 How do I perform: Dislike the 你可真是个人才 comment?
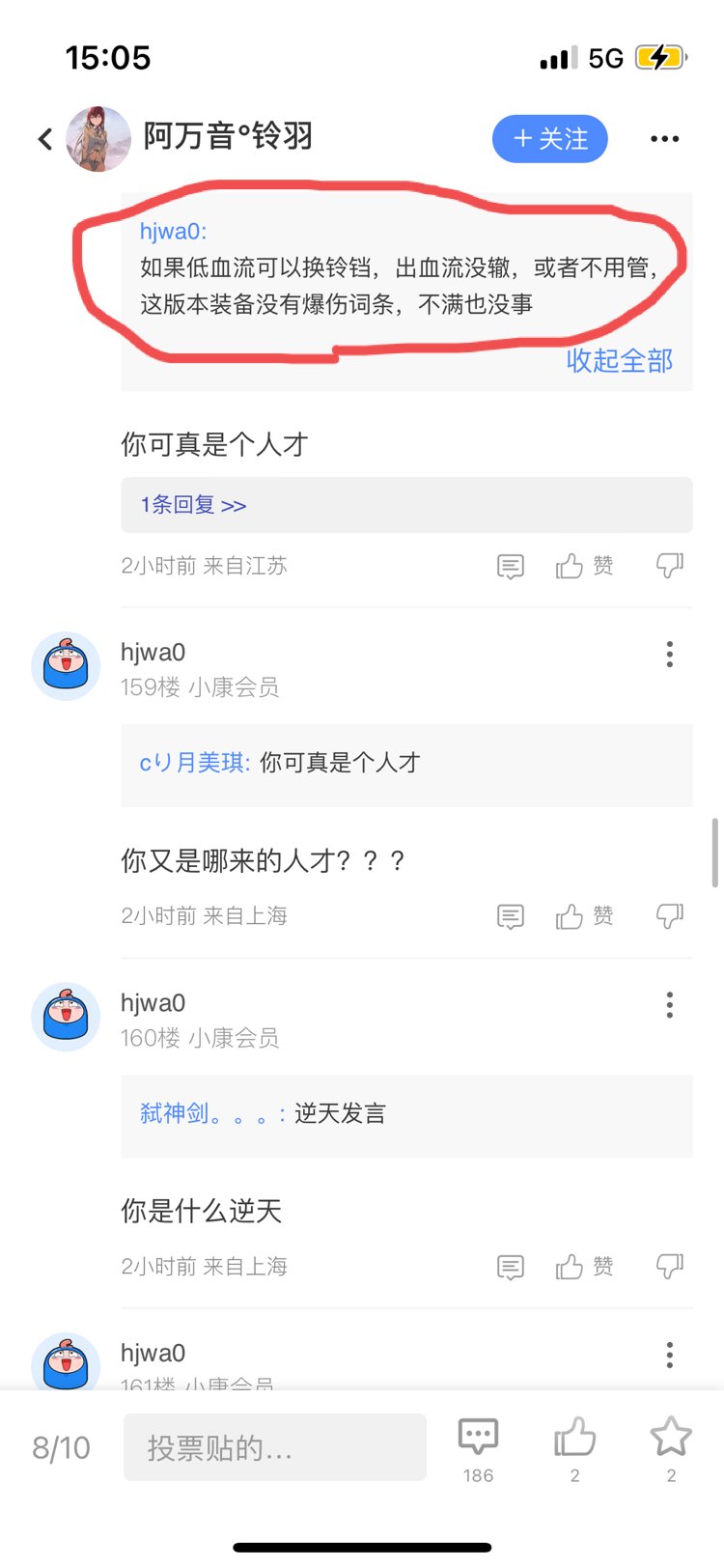(x=669, y=566)
